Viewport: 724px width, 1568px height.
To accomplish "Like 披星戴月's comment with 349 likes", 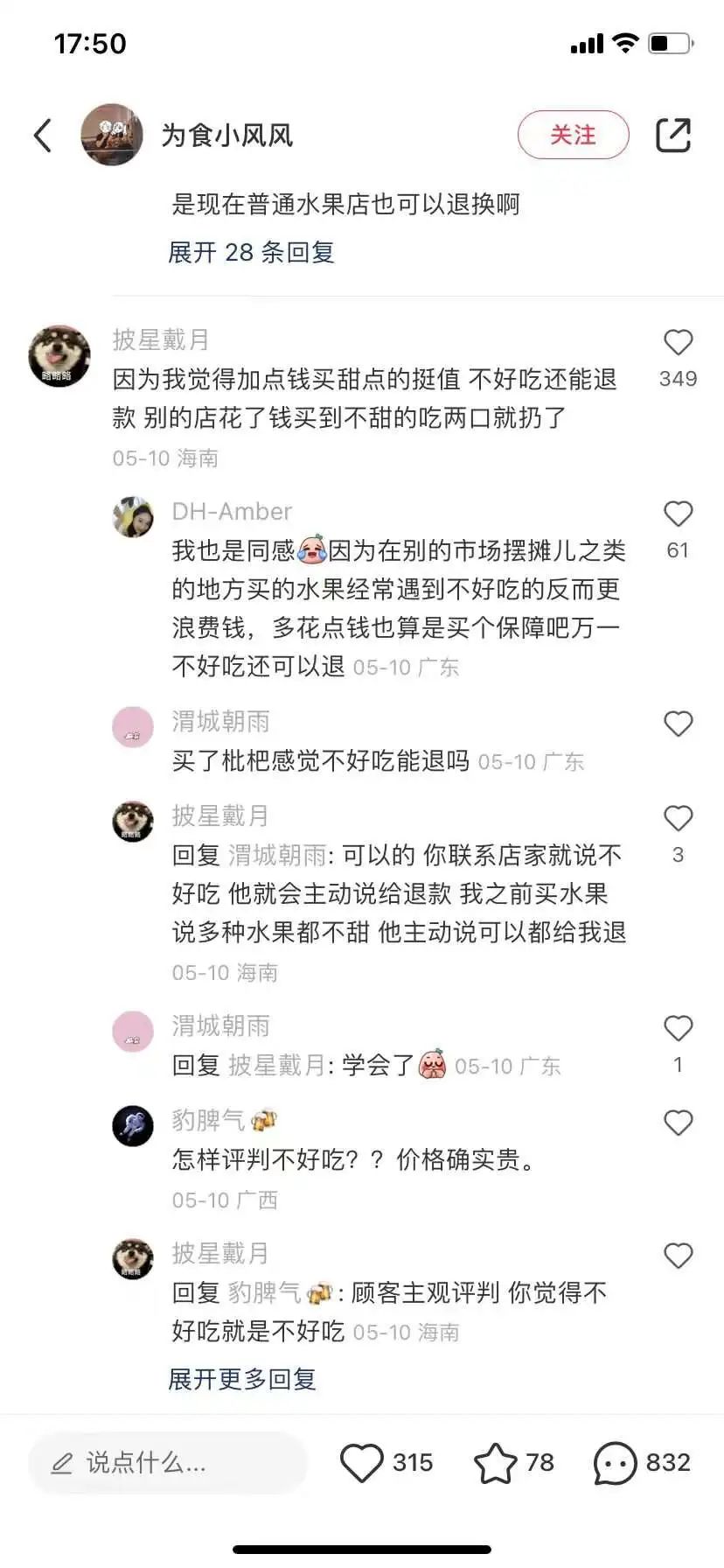I will pyautogui.click(x=678, y=343).
